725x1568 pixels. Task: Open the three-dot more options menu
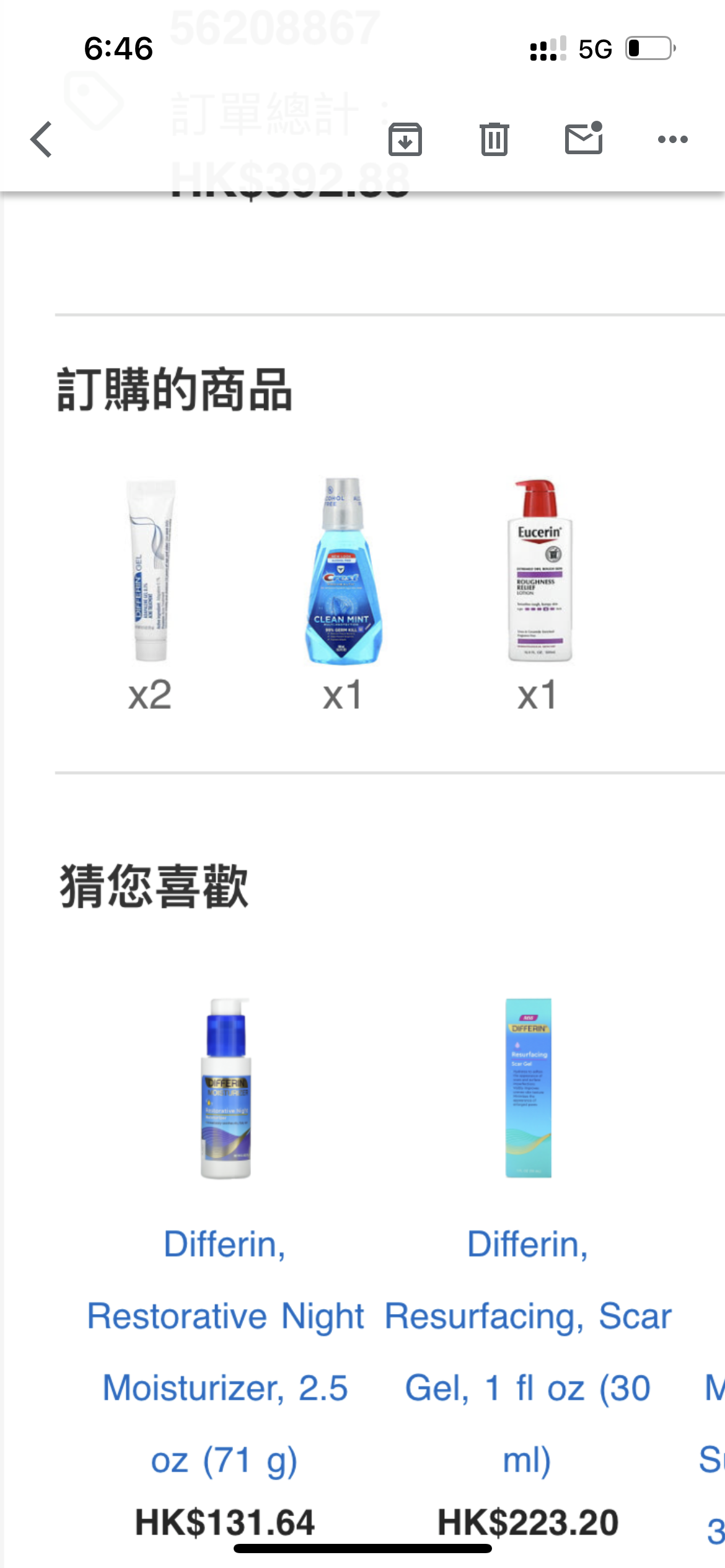(673, 140)
